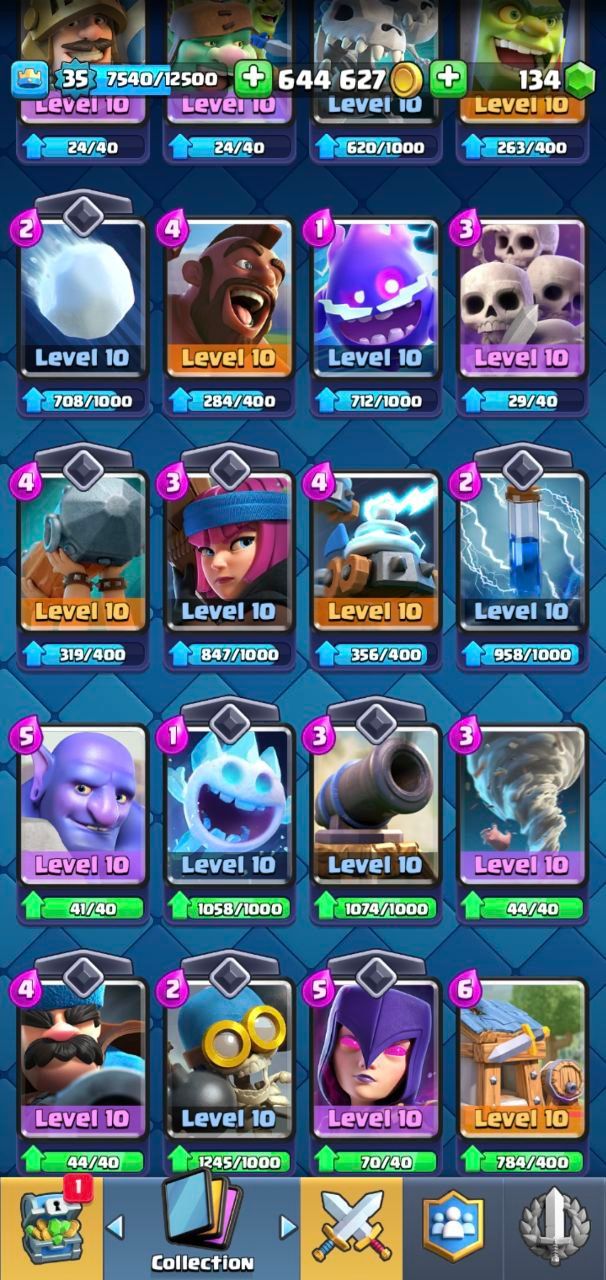Open the Cannon card
Image resolution: width=606 pixels, height=1280 pixels.
click(x=376, y=807)
